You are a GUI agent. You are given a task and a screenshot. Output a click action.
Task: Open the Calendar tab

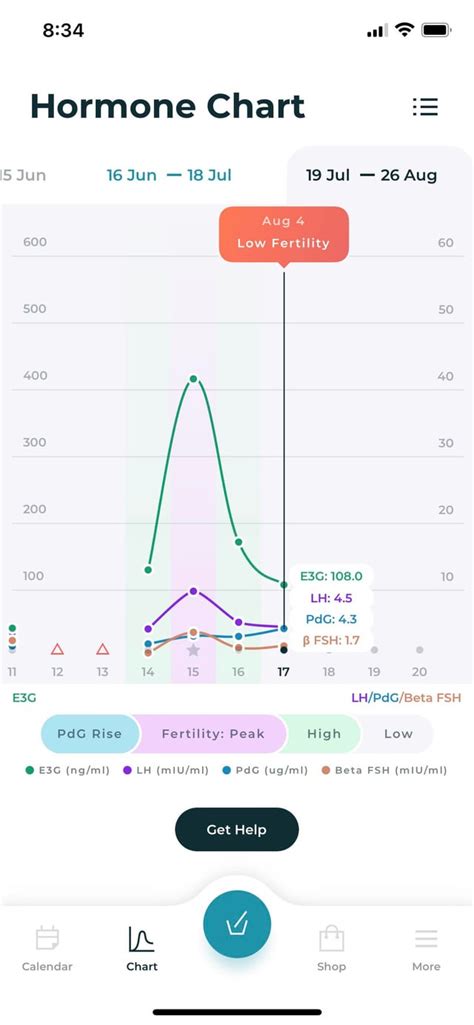[x=47, y=949]
